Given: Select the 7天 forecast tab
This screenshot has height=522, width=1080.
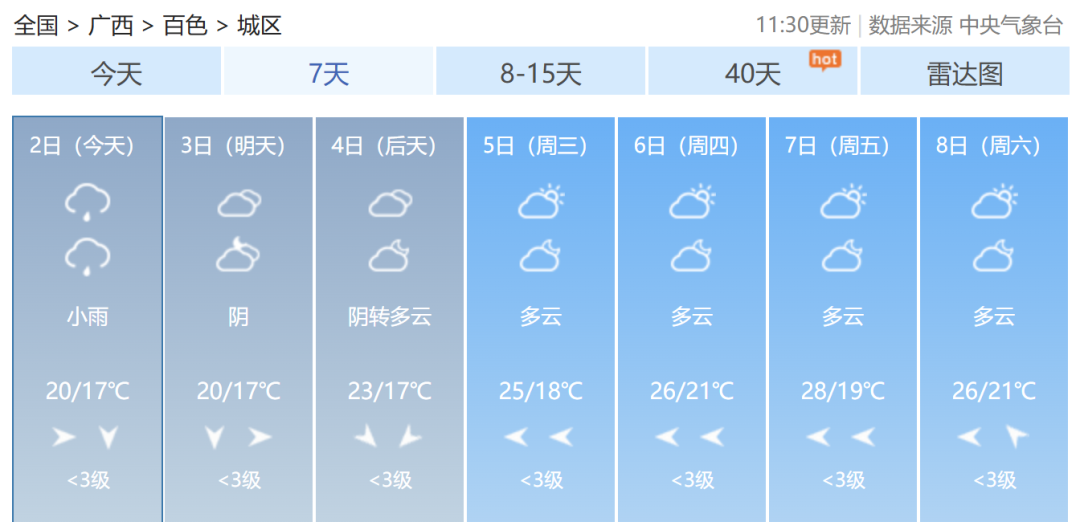Looking at the screenshot, I should [x=329, y=73].
